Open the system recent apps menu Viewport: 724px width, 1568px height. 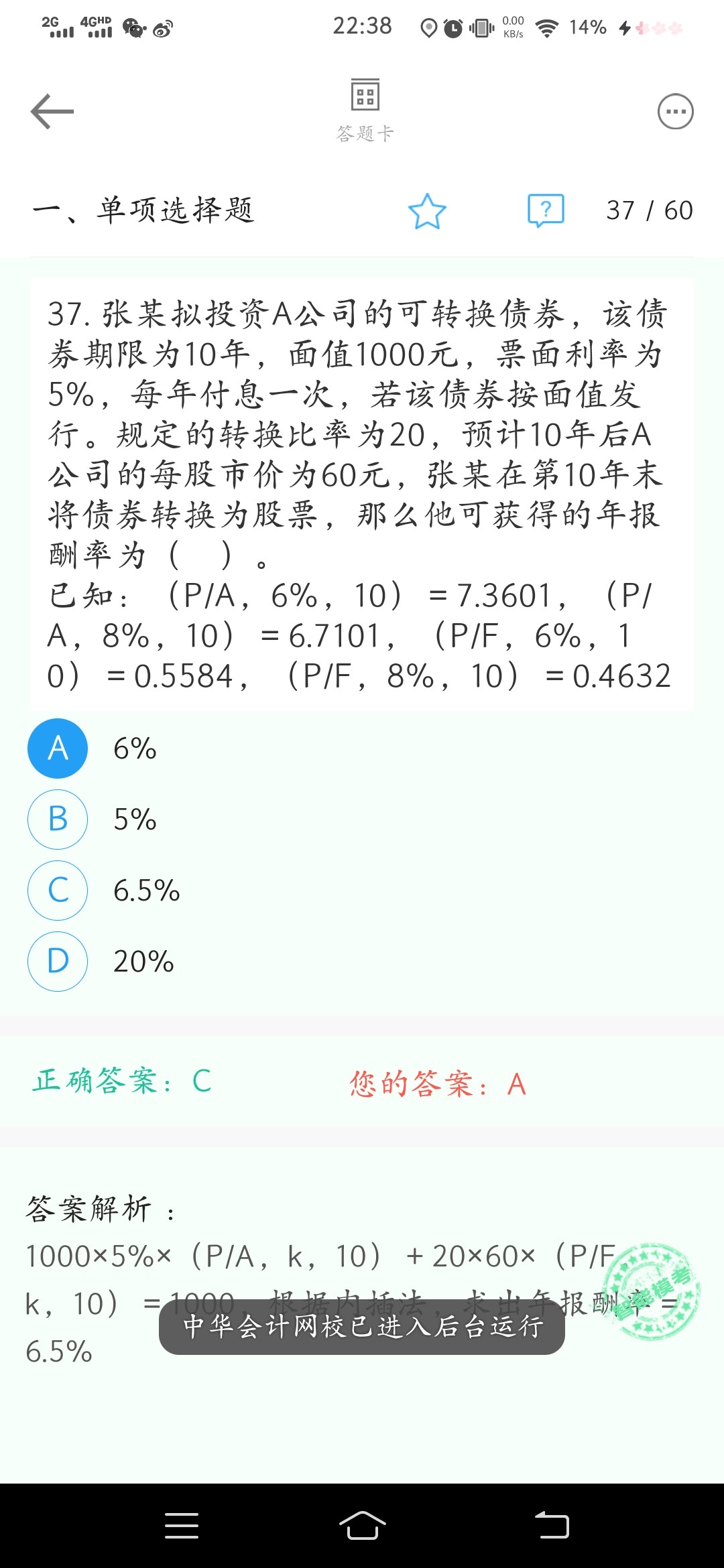click(x=182, y=1526)
